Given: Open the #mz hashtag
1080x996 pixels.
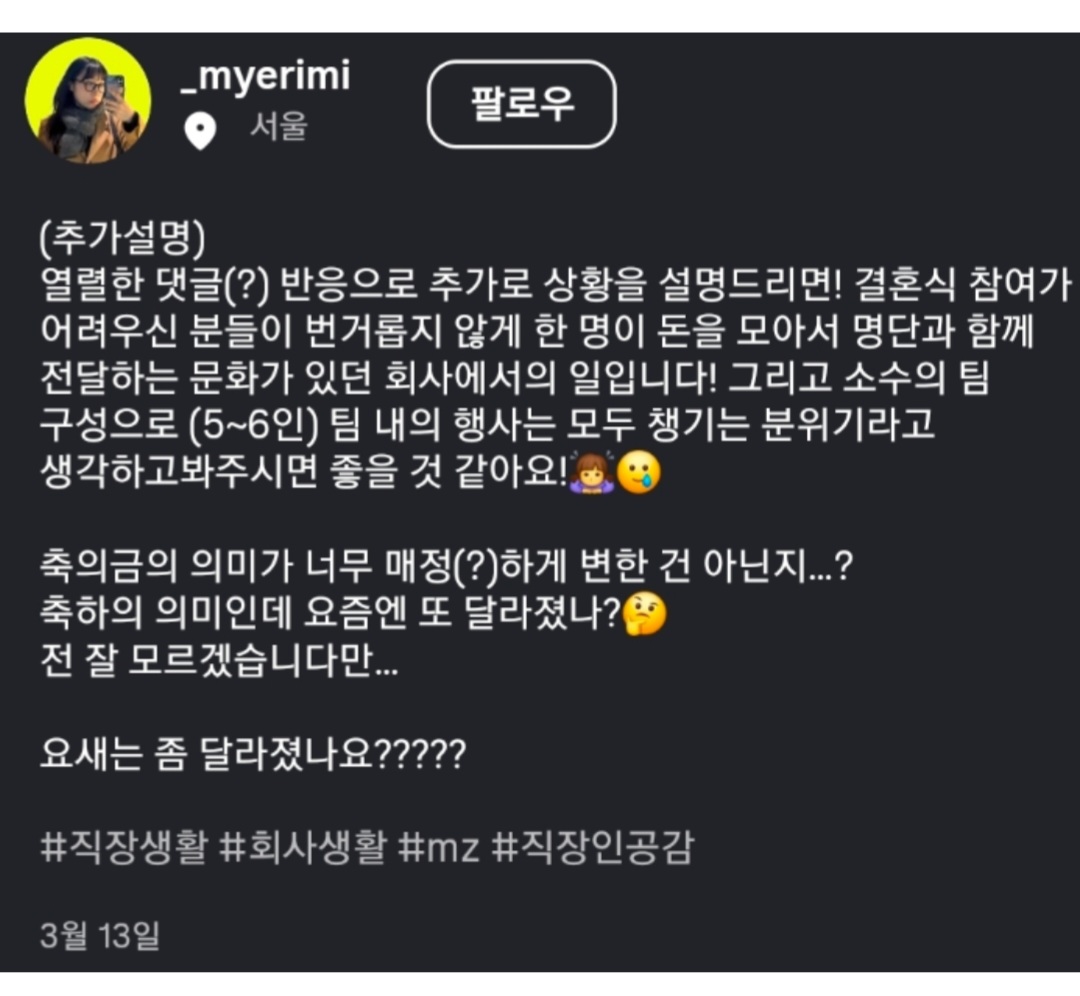Looking at the screenshot, I should [x=438, y=847].
